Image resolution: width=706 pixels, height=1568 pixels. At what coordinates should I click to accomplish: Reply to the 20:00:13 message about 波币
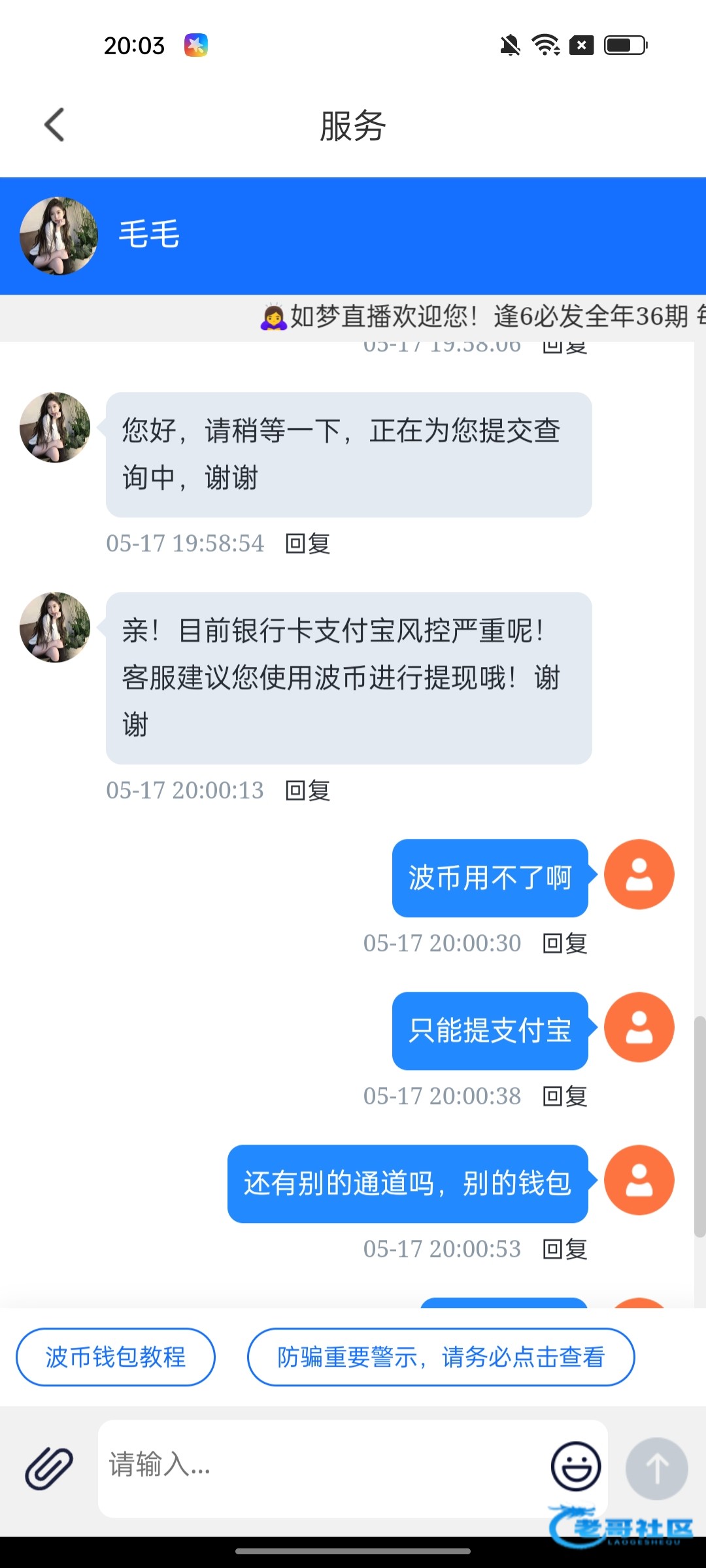(308, 791)
